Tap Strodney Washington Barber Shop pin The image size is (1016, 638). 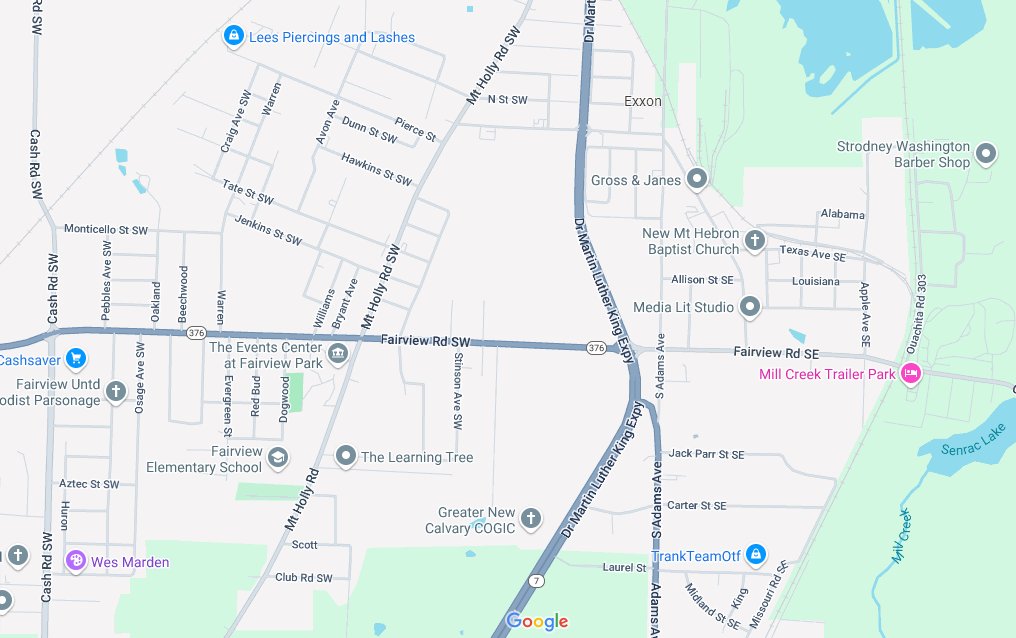pos(986,154)
